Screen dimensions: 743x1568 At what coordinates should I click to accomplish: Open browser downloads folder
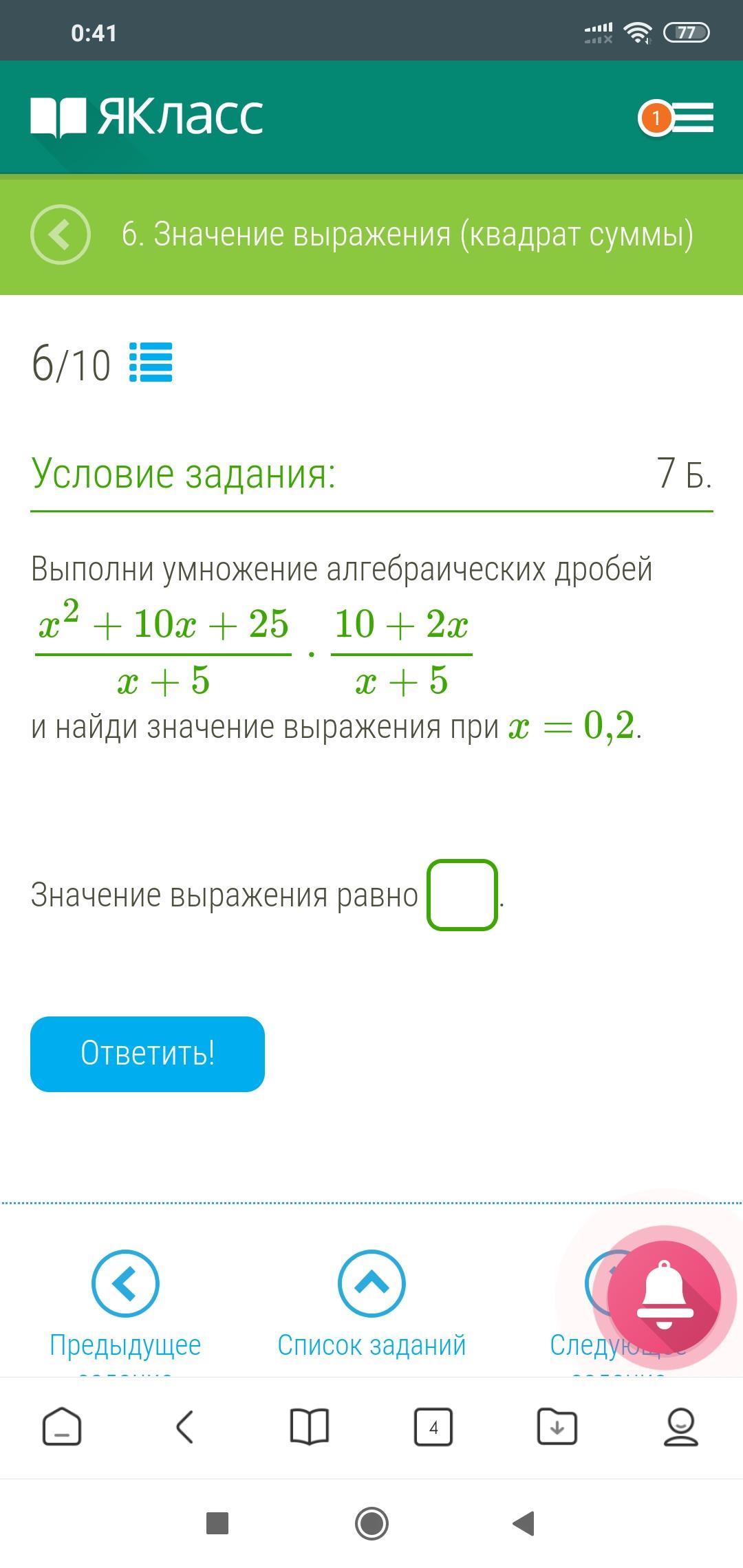point(557,1426)
